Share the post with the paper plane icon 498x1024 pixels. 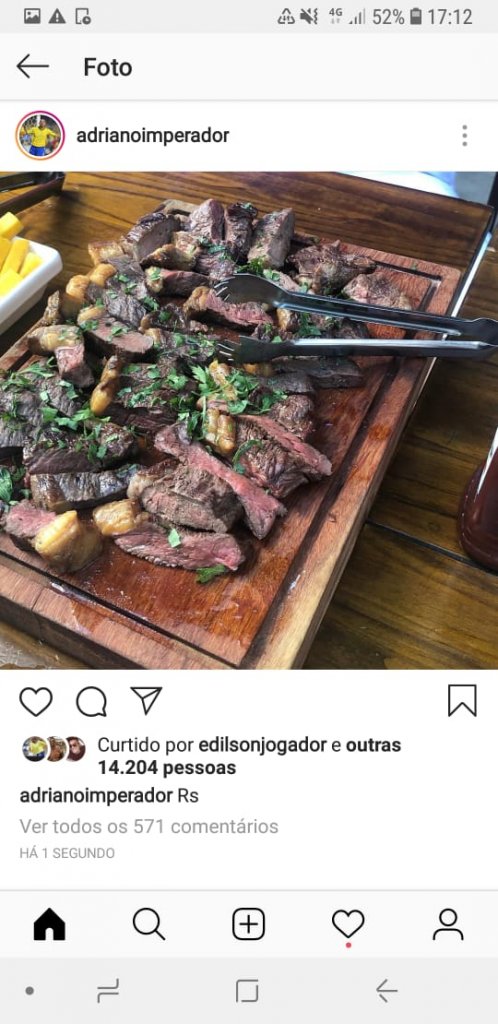coord(146,701)
